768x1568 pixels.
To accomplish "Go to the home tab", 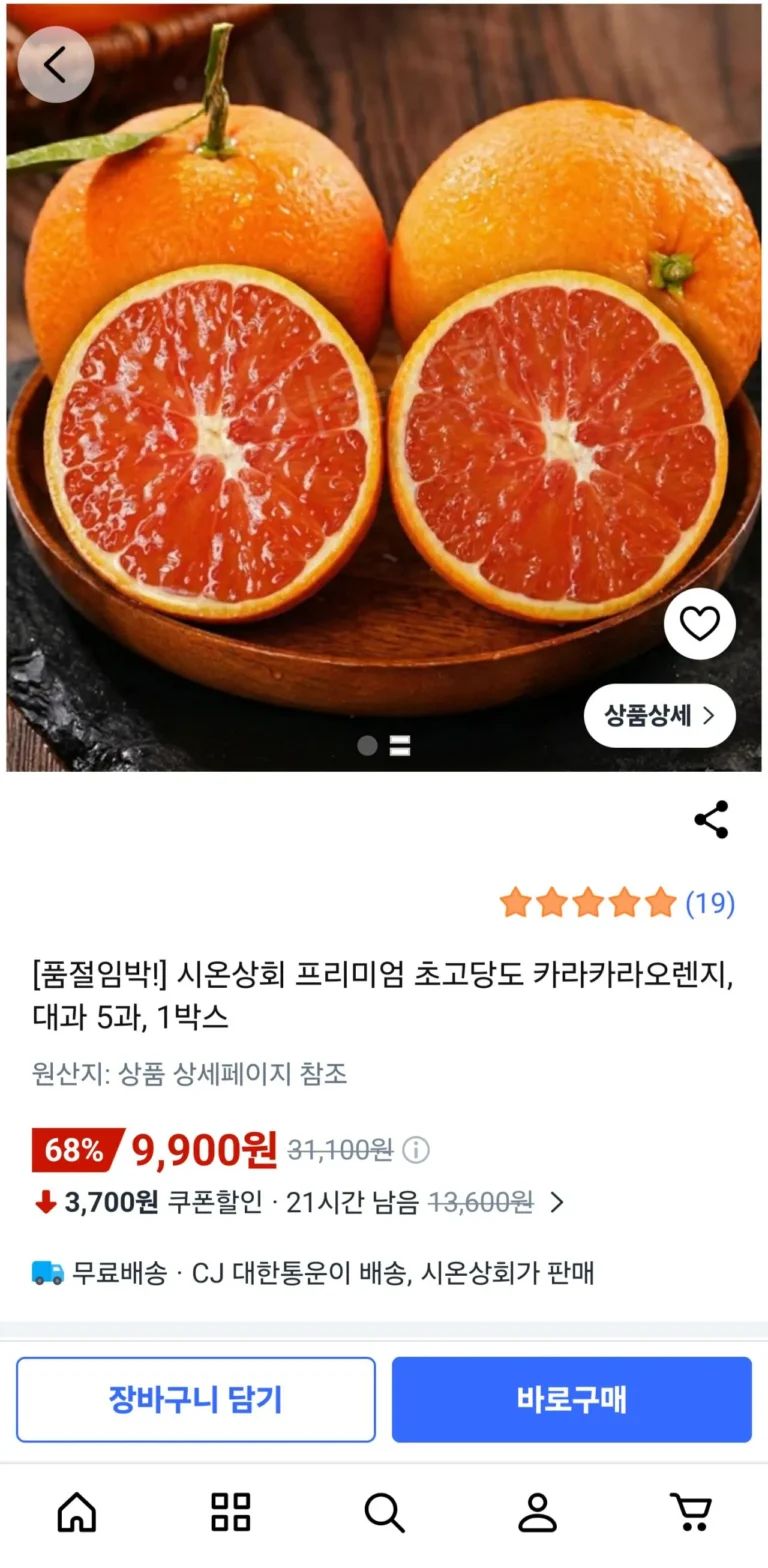I will pyautogui.click(x=77, y=1512).
